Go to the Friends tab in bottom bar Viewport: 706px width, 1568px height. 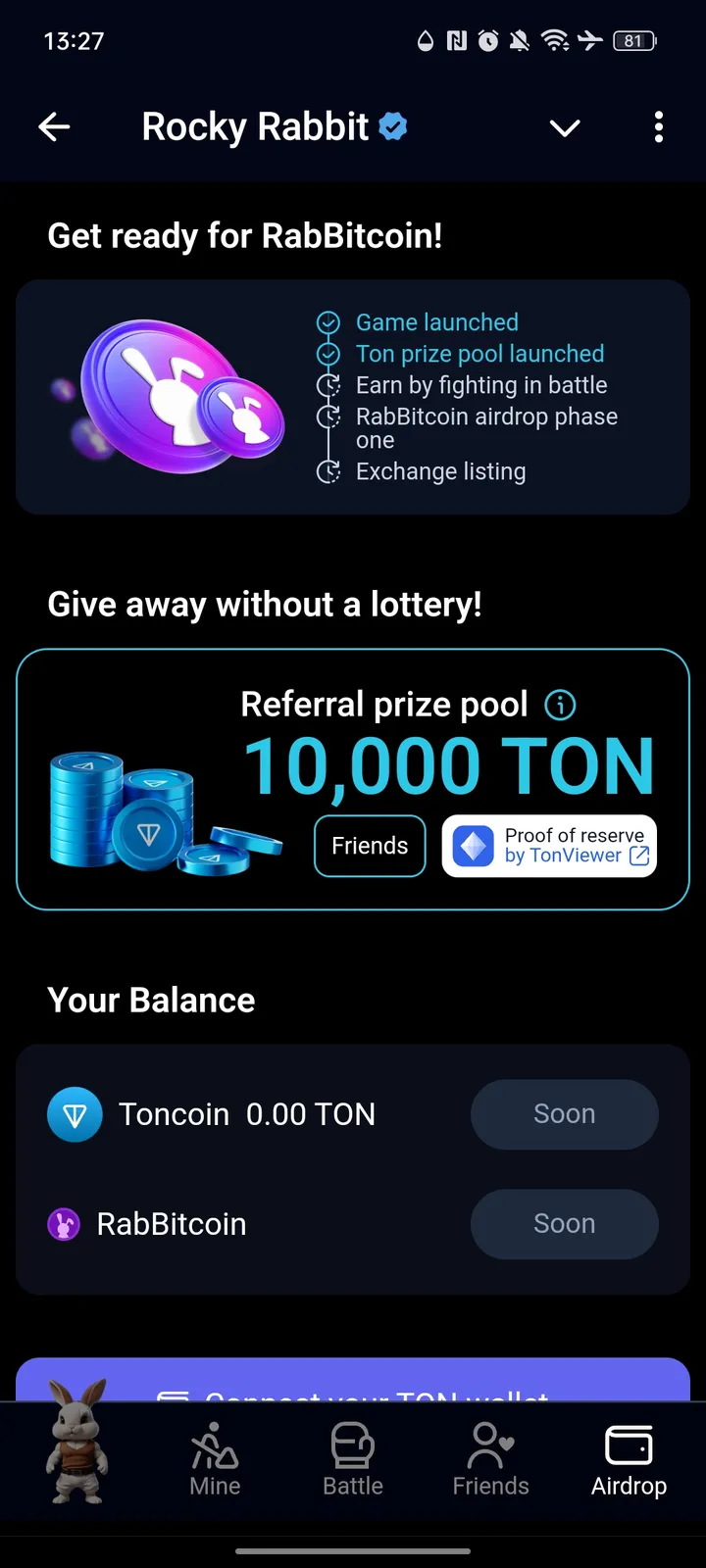click(x=490, y=1460)
